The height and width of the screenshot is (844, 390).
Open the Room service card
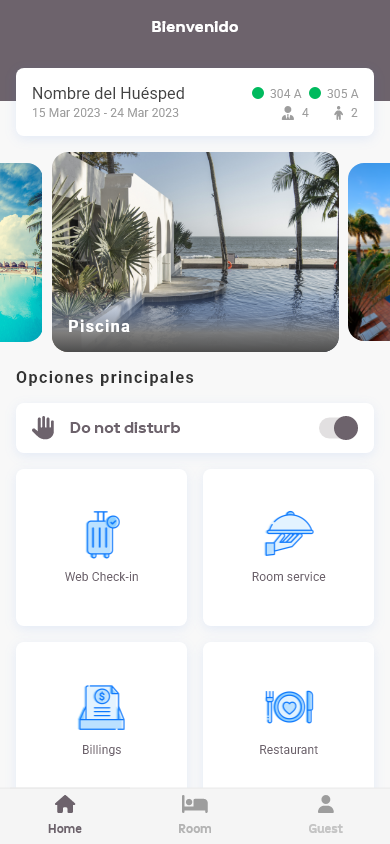pos(288,547)
